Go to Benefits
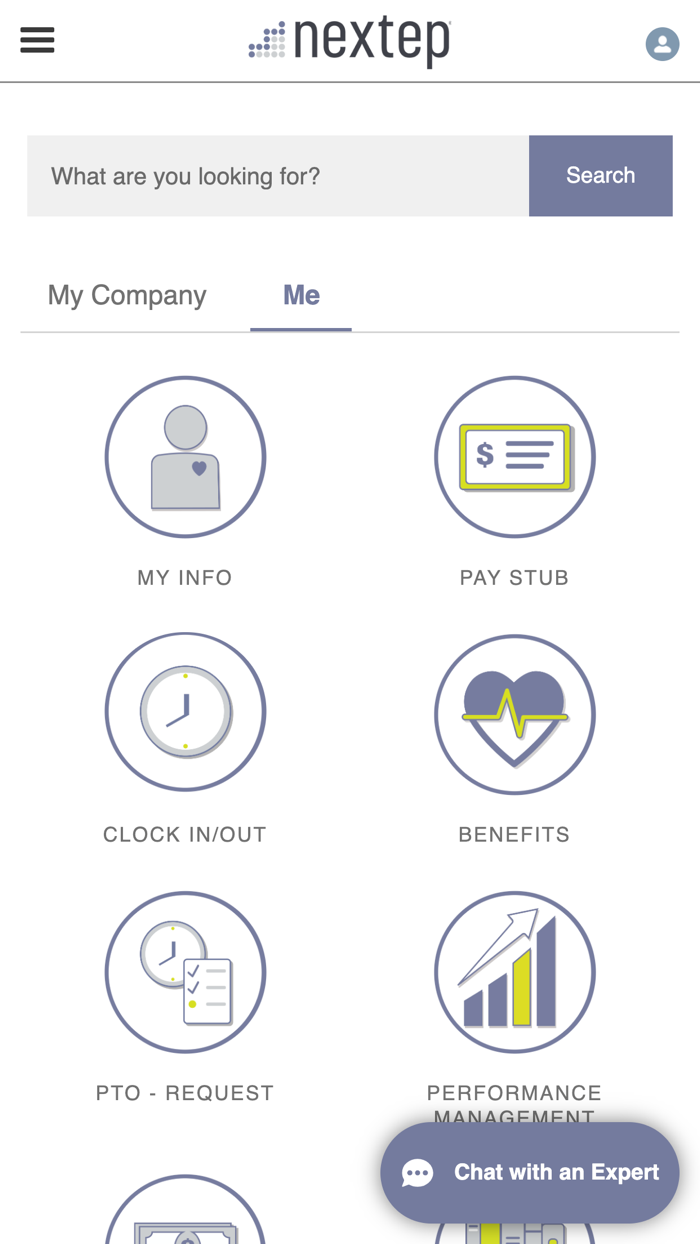Viewport: 700px width, 1244px height. [514, 714]
